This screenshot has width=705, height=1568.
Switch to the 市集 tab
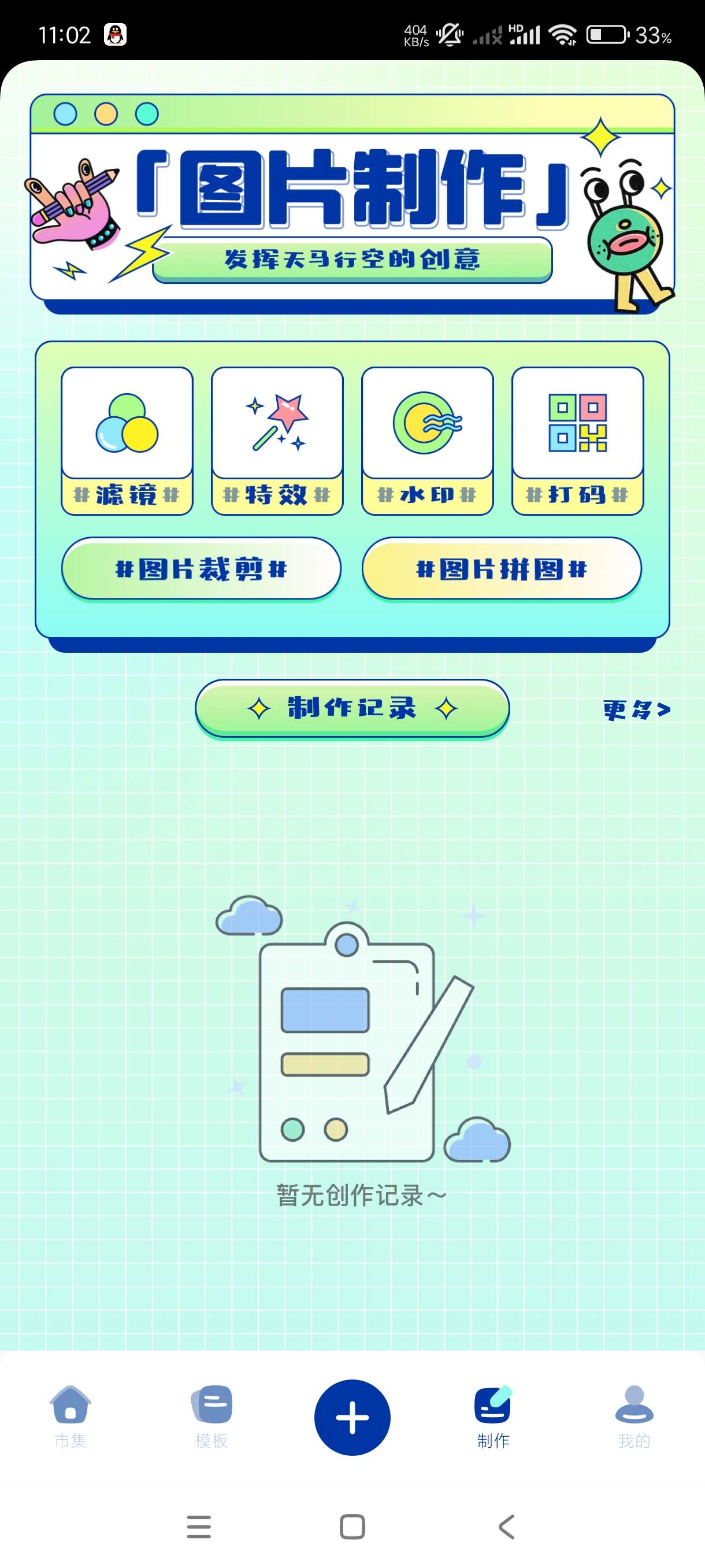point(70,1417)
